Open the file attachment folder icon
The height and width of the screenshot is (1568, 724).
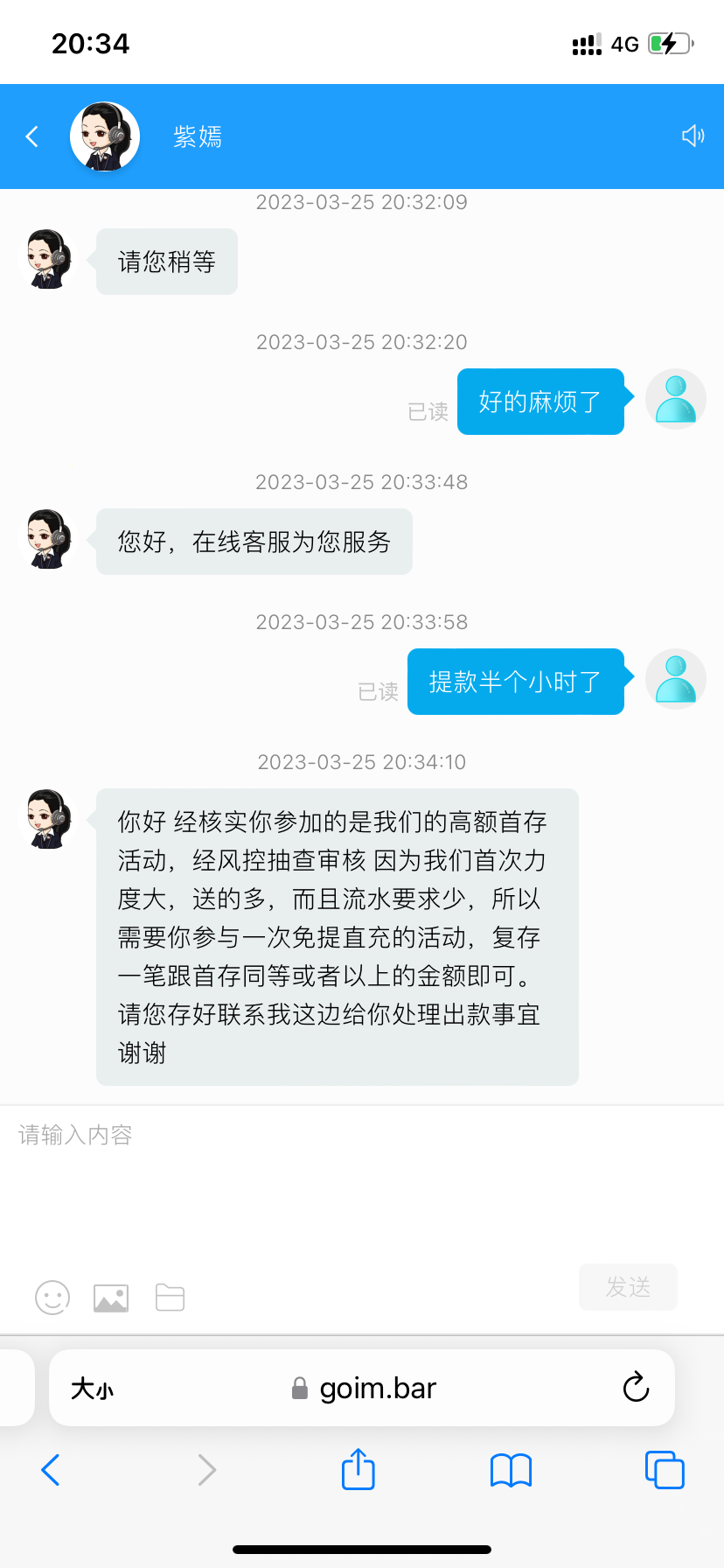170,1298
